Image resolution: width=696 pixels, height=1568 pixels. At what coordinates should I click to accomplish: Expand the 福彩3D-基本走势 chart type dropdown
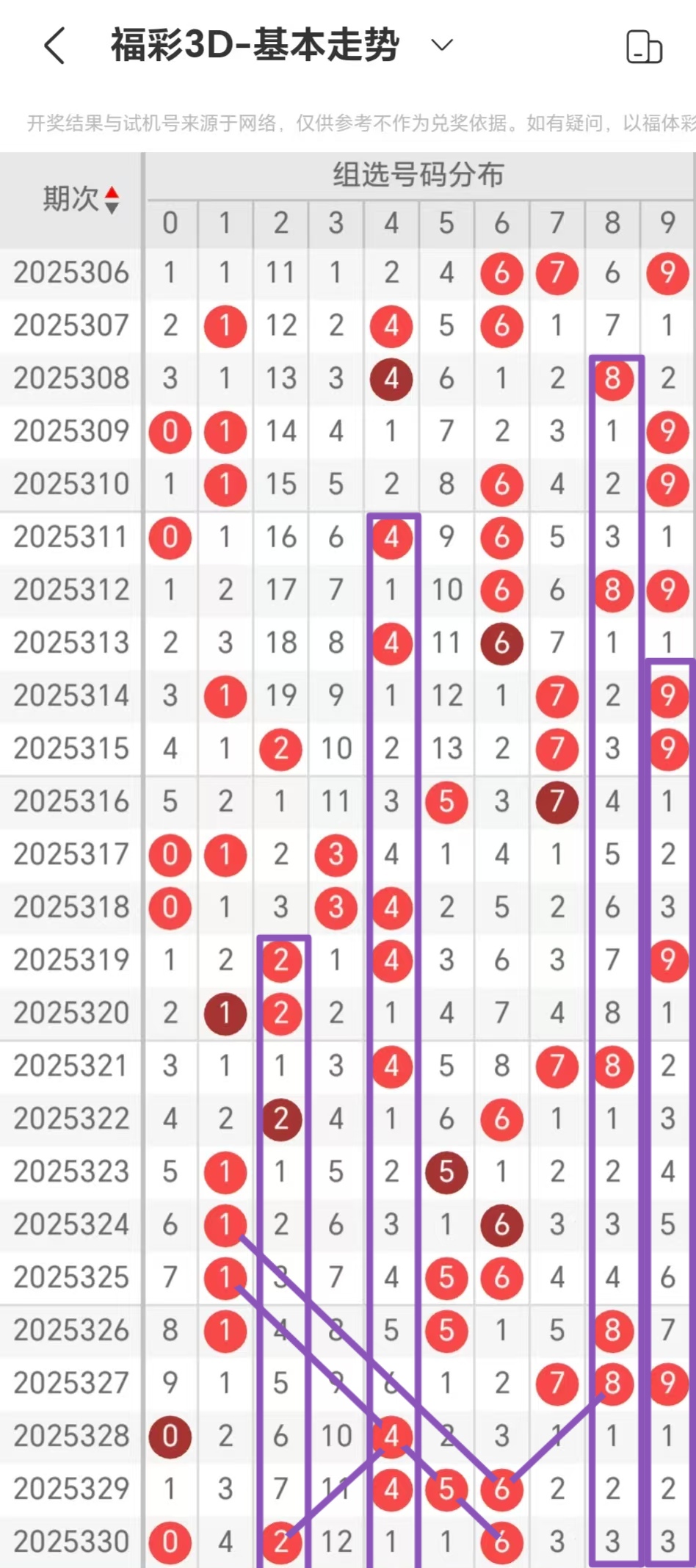441,46
